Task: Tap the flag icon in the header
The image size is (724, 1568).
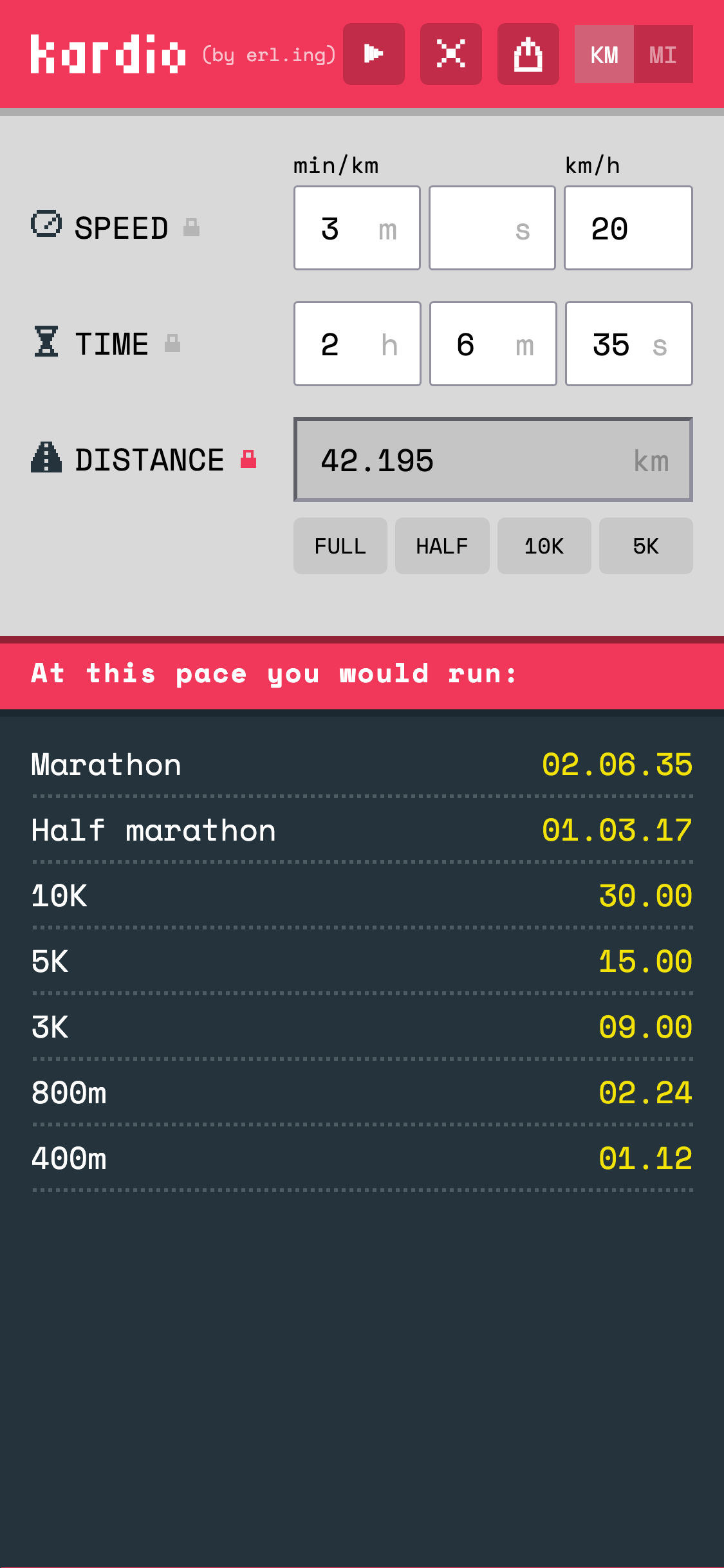Action: 374,54
